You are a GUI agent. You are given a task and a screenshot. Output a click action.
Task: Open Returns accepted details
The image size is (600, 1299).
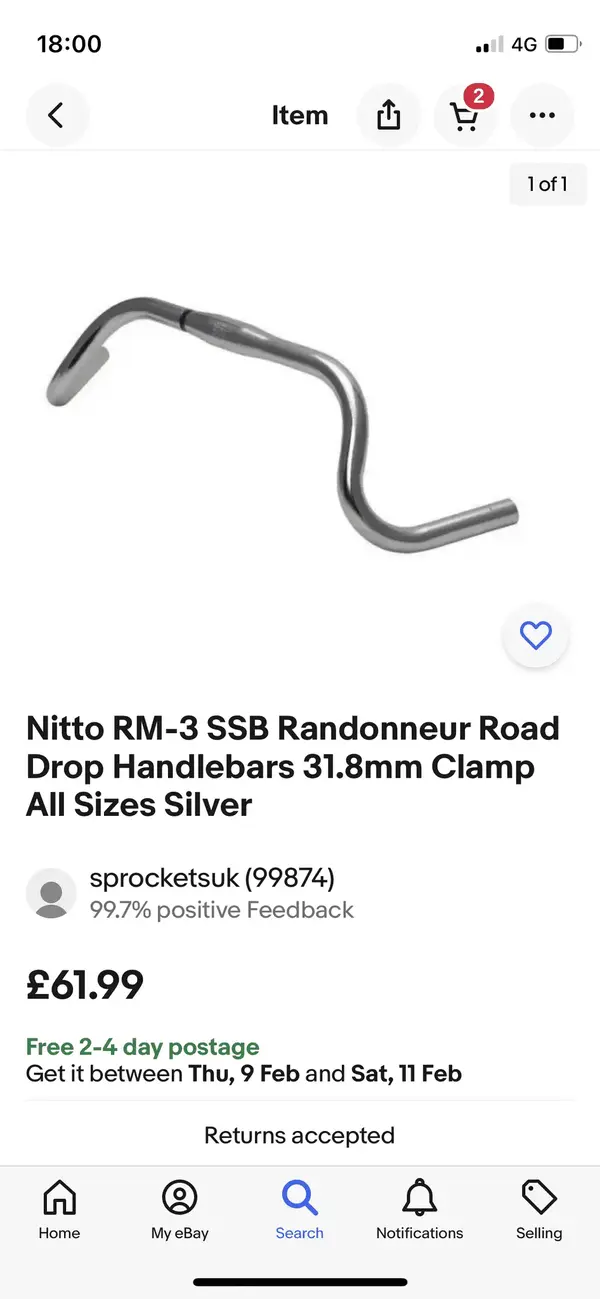click(300, 1135)
